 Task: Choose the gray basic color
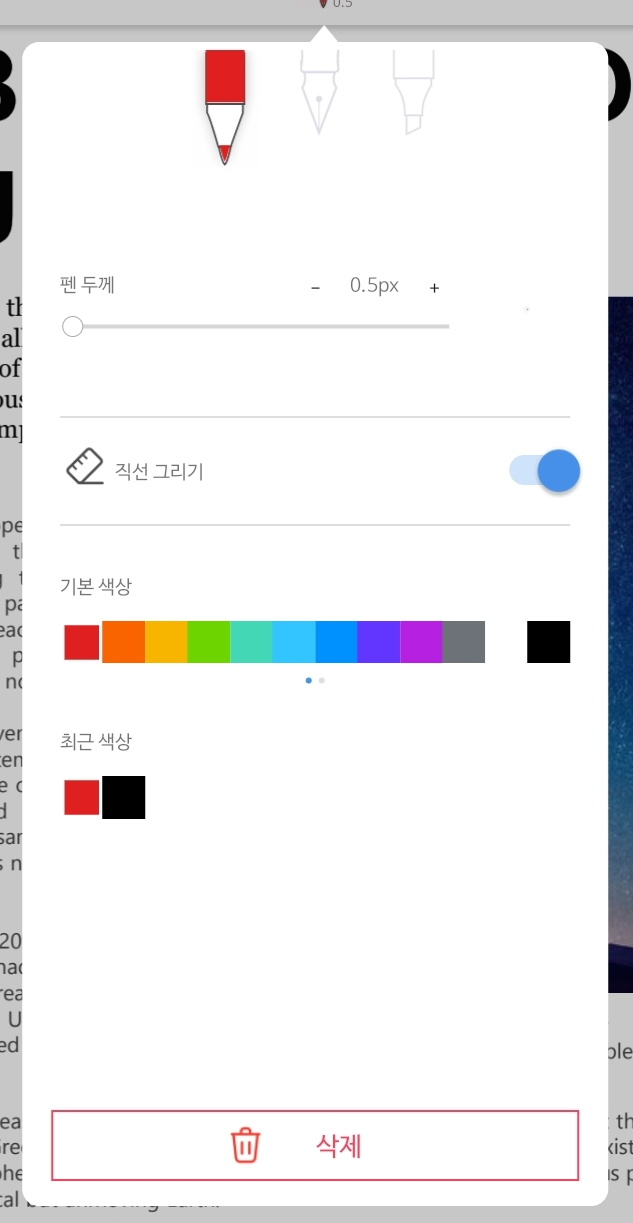point(463,642)
